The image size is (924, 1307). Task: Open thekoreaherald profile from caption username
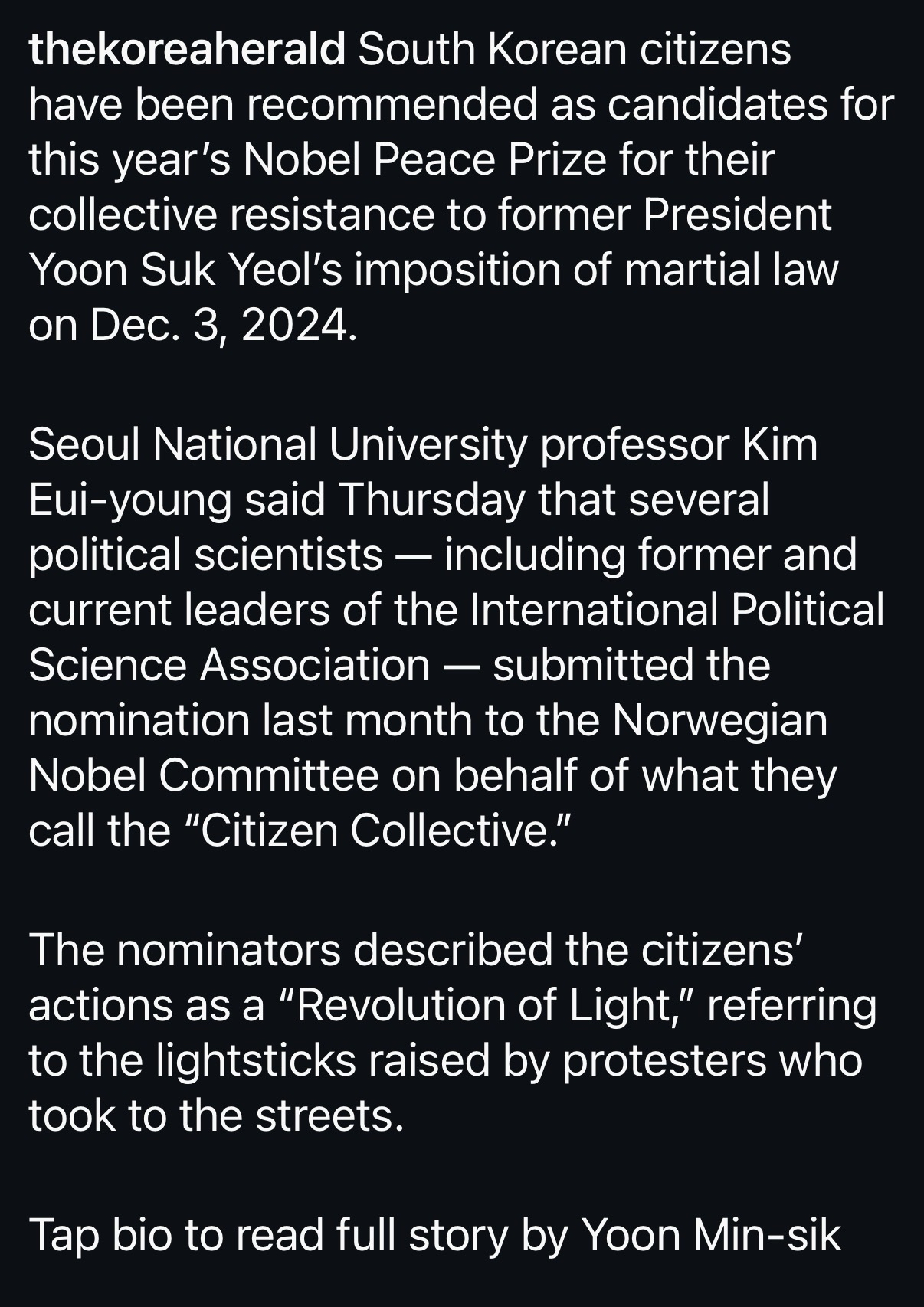click(x=187, y=51)
